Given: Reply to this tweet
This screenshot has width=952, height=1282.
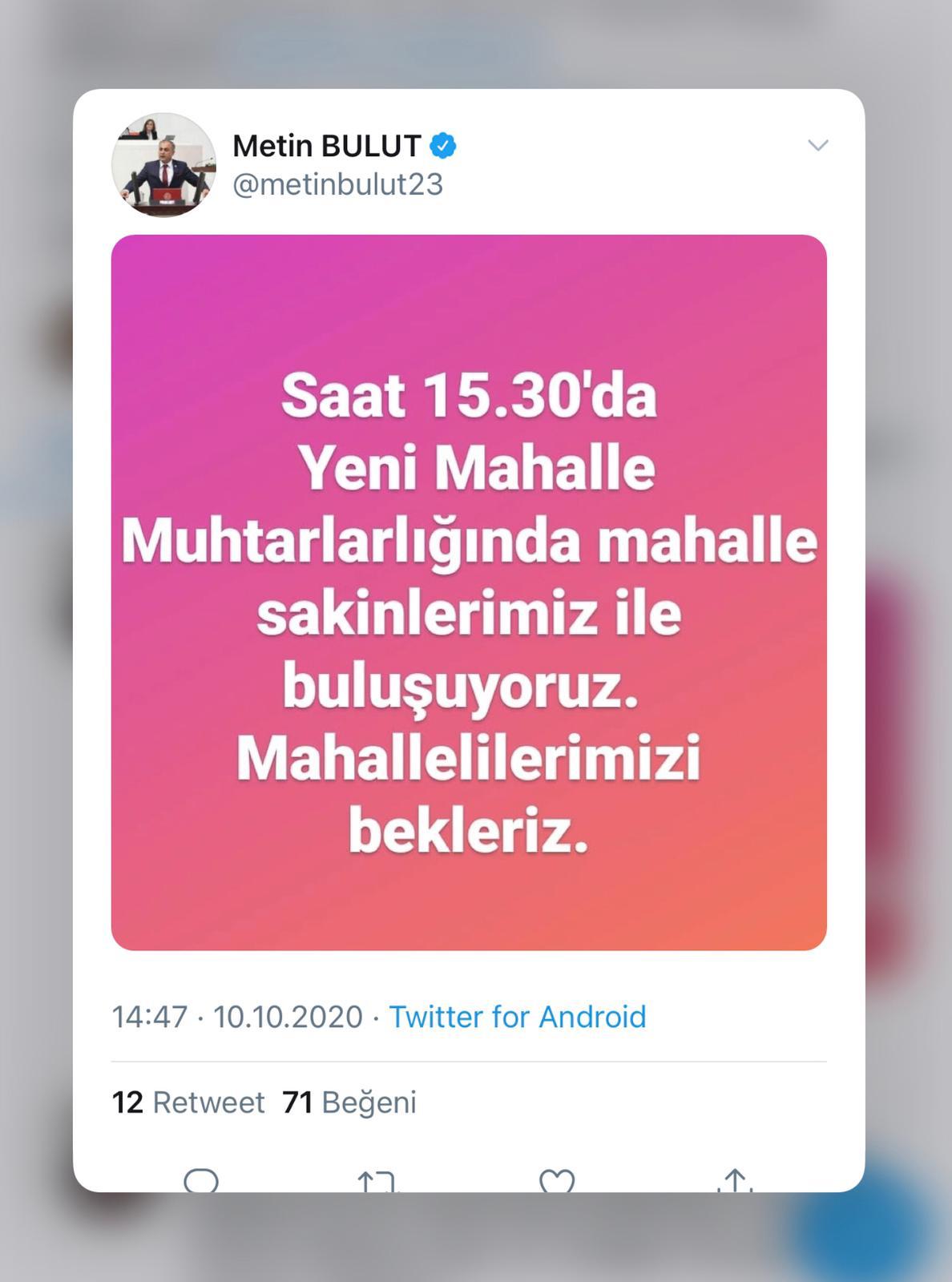Looking at the screenshot, I should click(x=201, y=1181).
